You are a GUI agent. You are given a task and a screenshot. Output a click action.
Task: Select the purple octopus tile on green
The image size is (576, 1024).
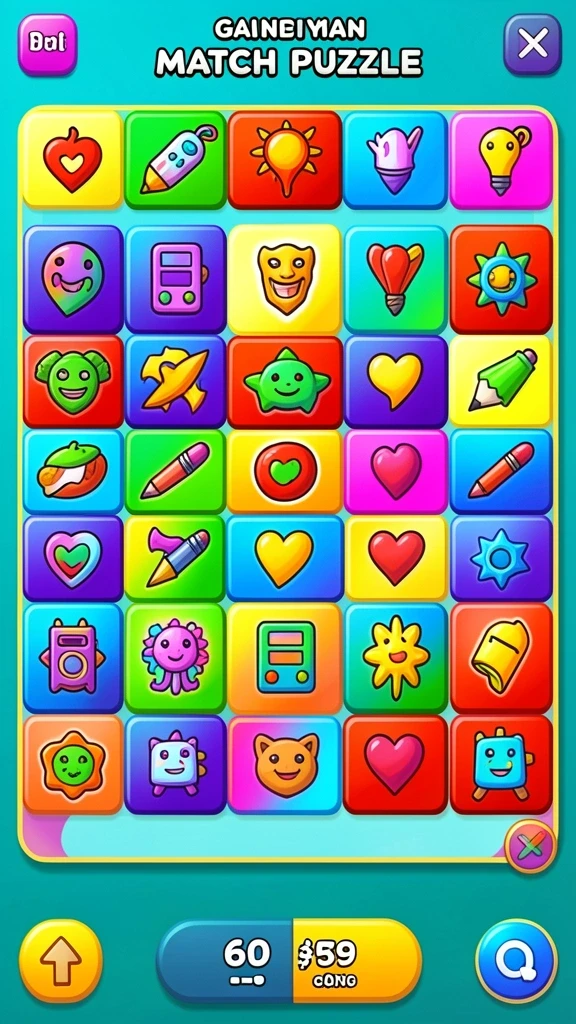click(175, 658)
